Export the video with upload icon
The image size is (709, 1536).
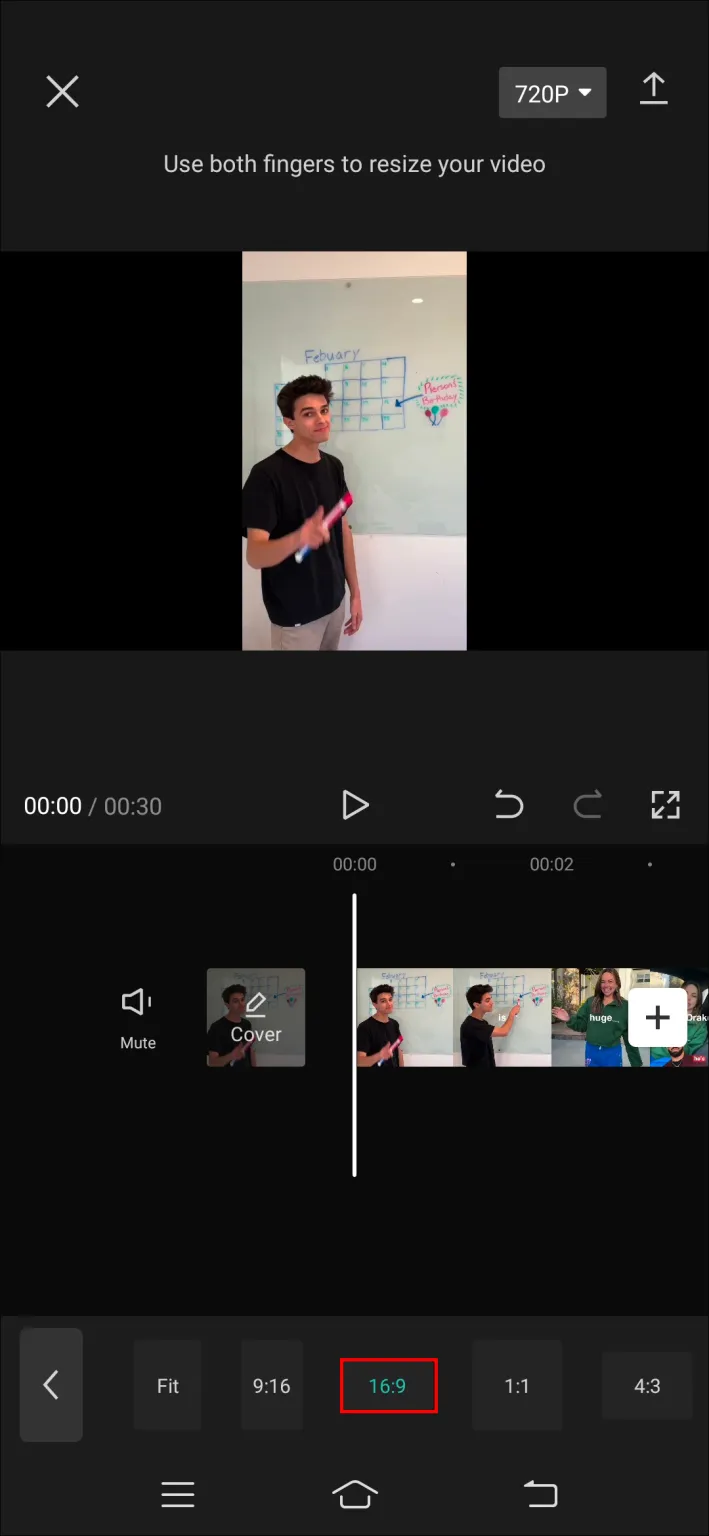point(653,91)
